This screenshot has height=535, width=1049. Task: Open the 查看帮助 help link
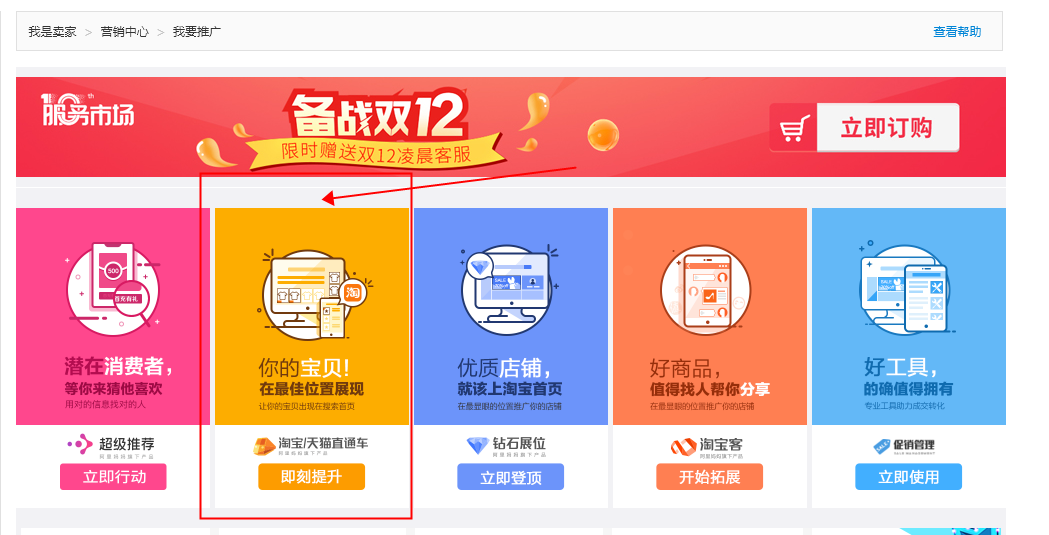click(x=957, y=32)
